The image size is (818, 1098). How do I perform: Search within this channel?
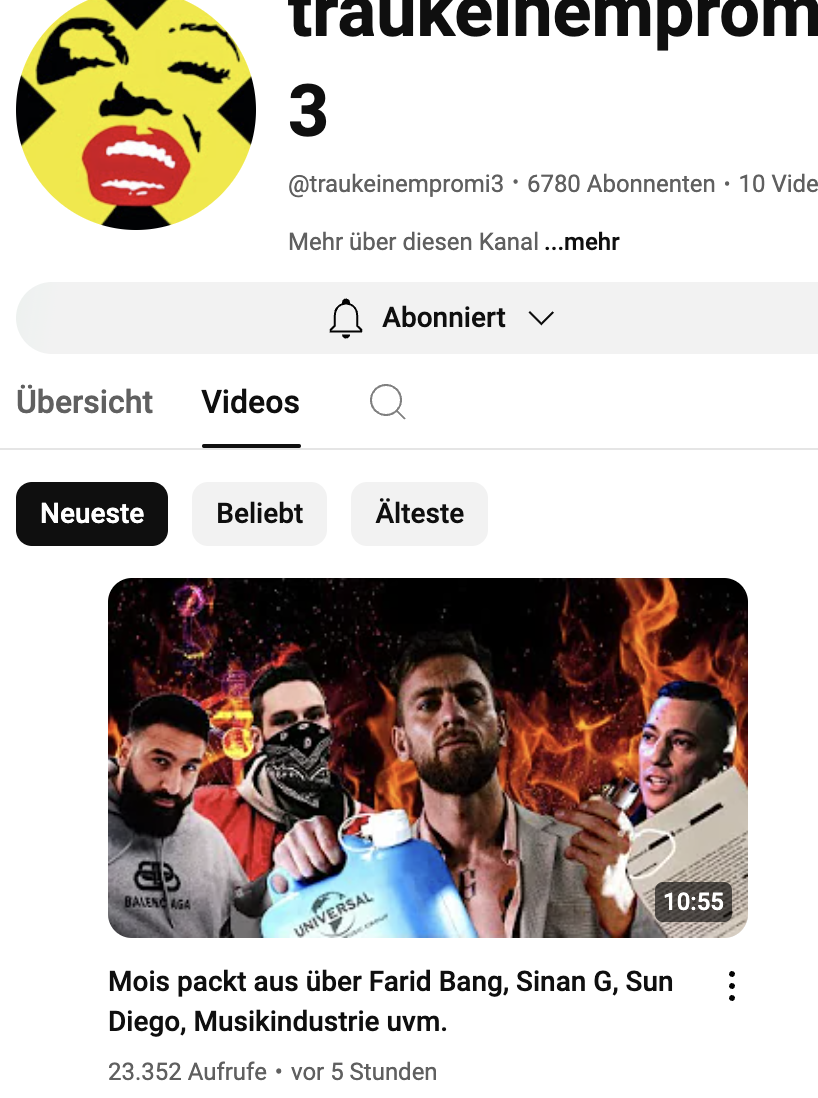click(387, 402)
